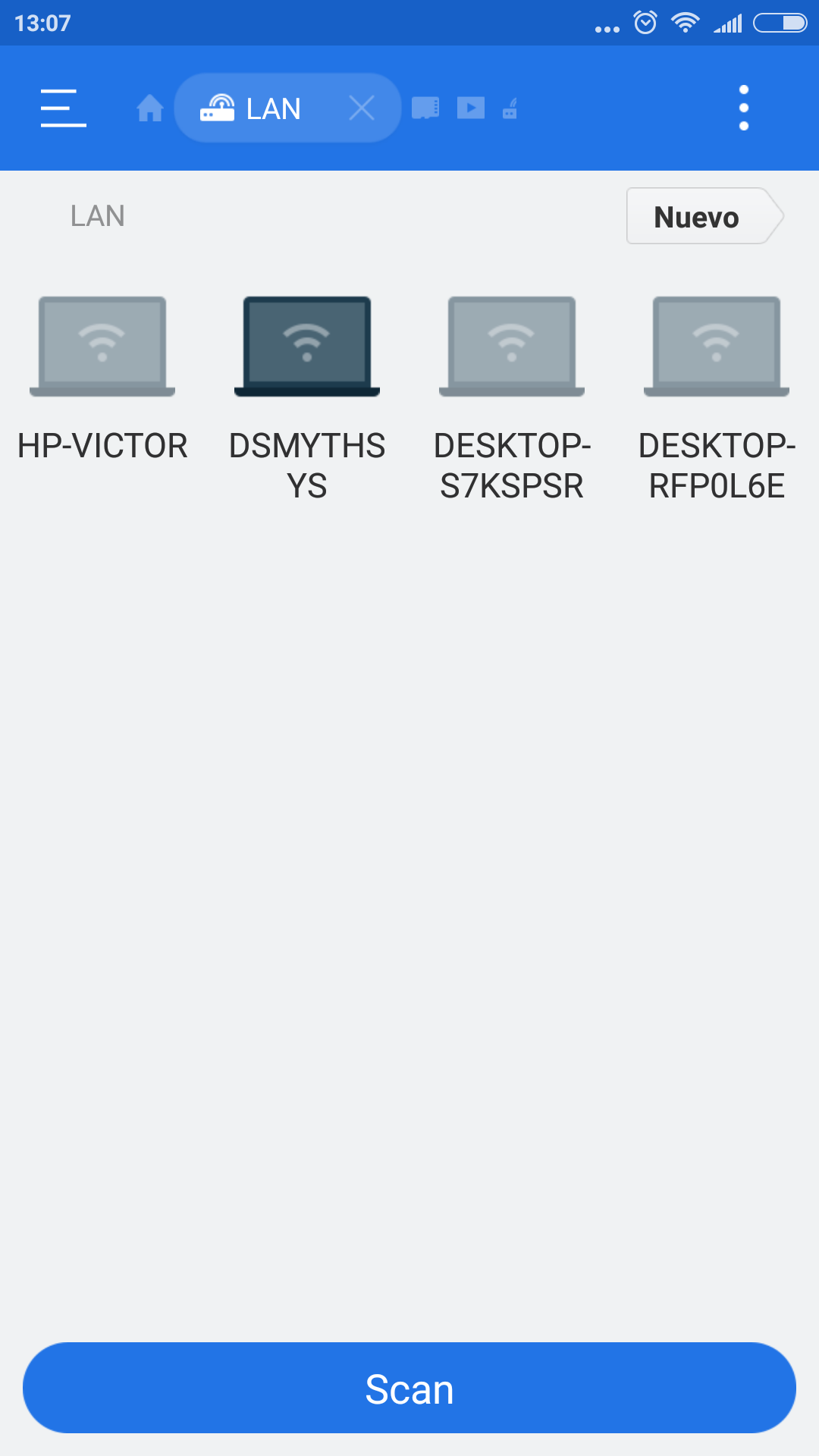Go to the home tab icon

[x=149, y=108]
